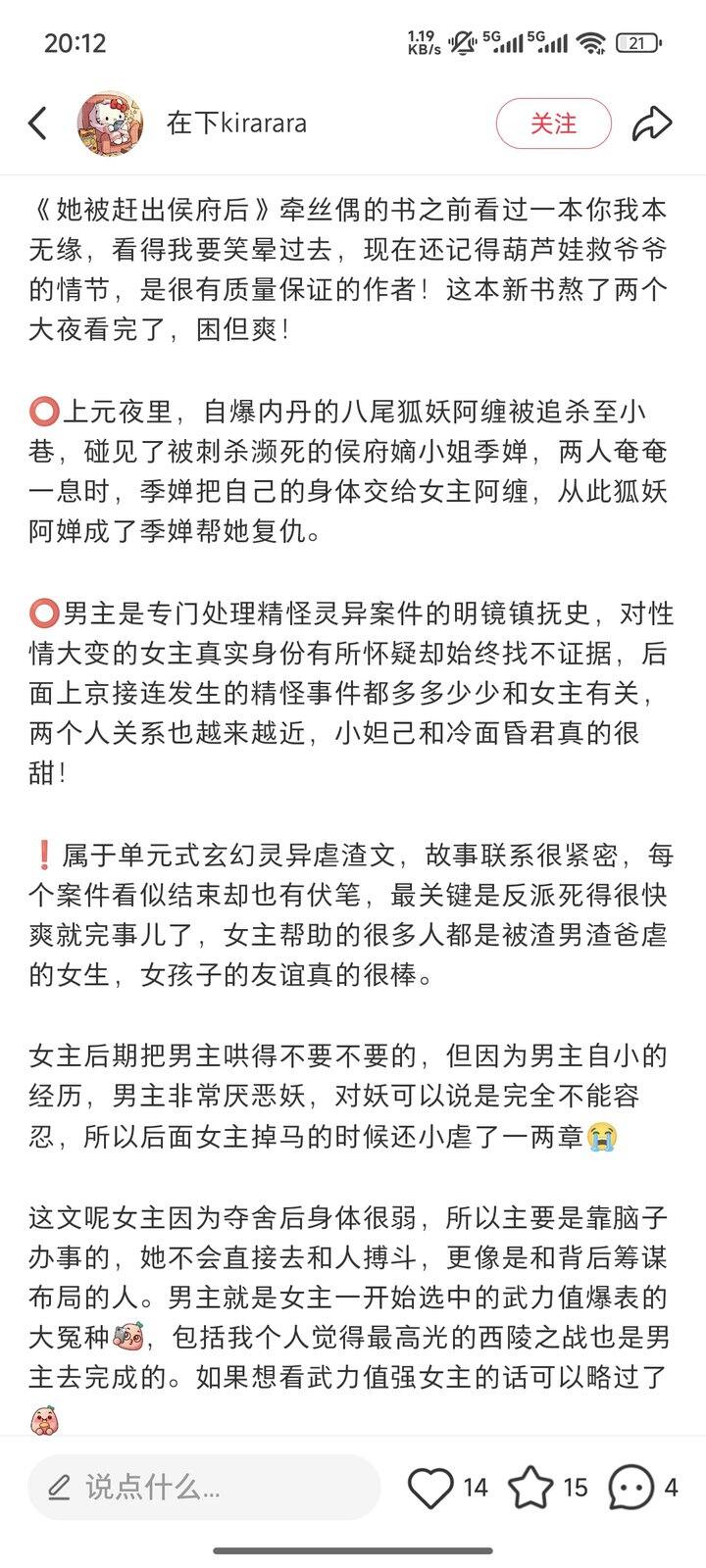The width and height of the screenshot is (706, 1568).
Task: Tap the 说点什么 comment box
Action: point(204,1488)
